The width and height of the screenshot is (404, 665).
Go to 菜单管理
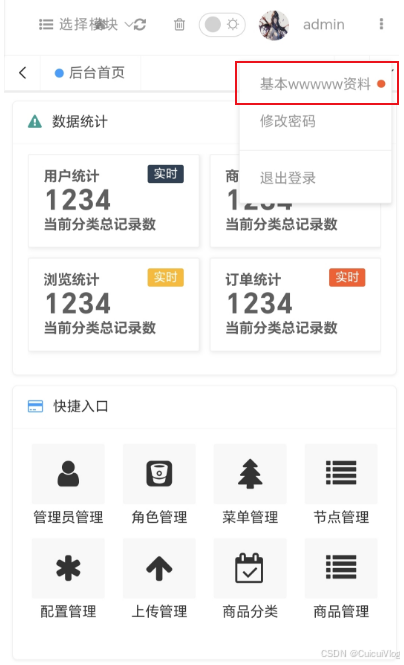pyautogui.click(x=250, y=484)
